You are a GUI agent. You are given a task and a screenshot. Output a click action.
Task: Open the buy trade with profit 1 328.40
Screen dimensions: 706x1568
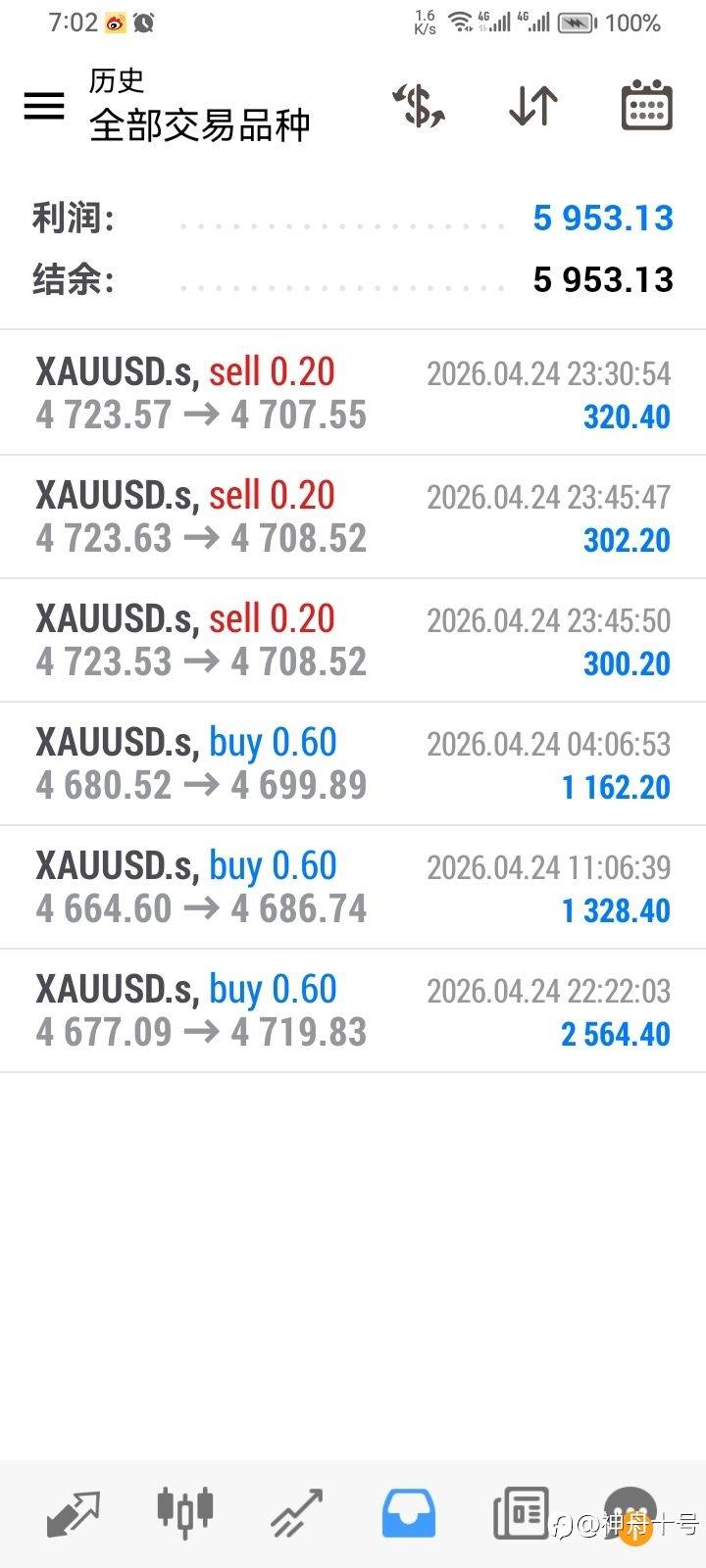pyautogui.click(x=353, y=887)
